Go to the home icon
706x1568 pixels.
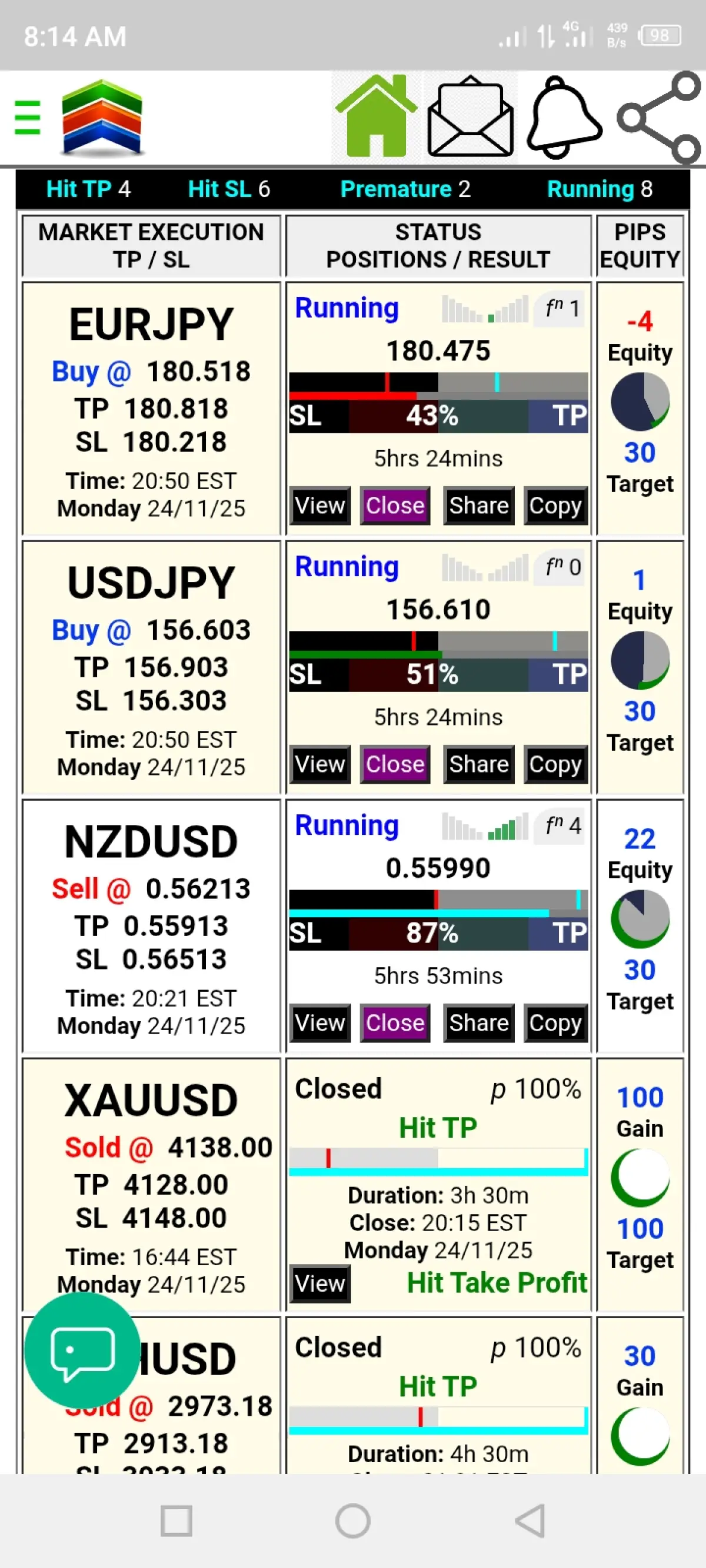pyautogui.click(x=376, y=116)
